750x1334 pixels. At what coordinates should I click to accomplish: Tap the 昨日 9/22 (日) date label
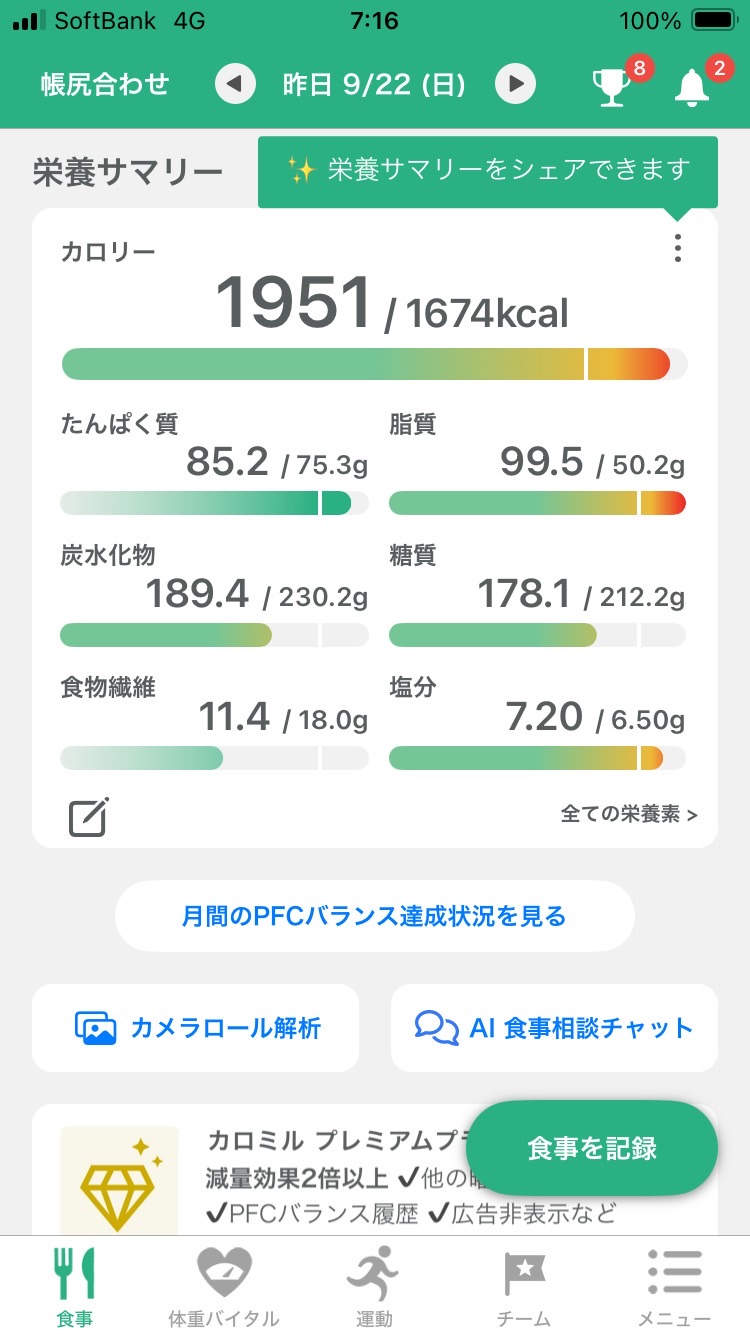pyautogui.click(x=375, y=84)
